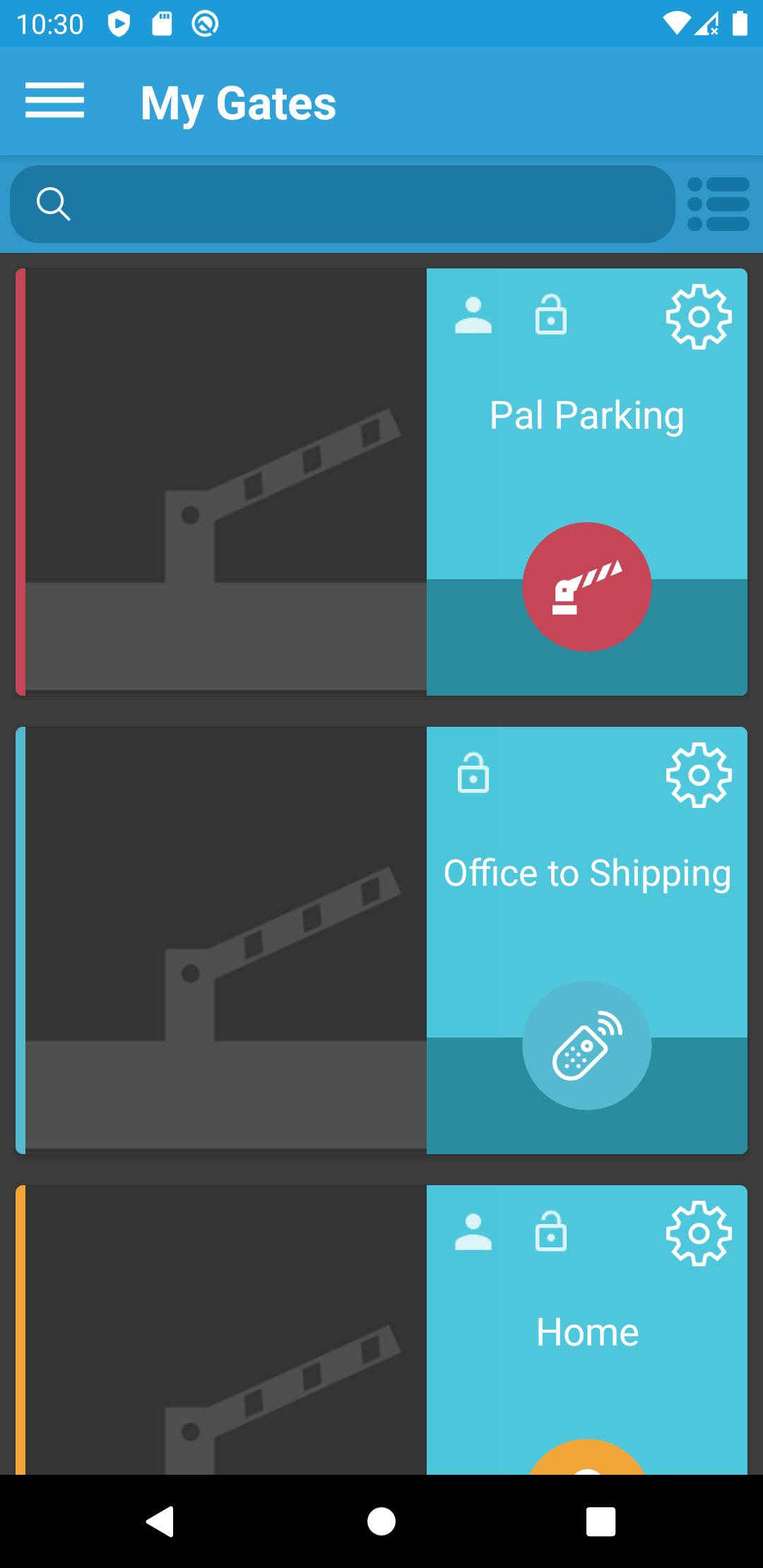Viewport: 763px width, 1568px height.
Task: Open settings gear for Office to Shipping
Action: (698, 775)
